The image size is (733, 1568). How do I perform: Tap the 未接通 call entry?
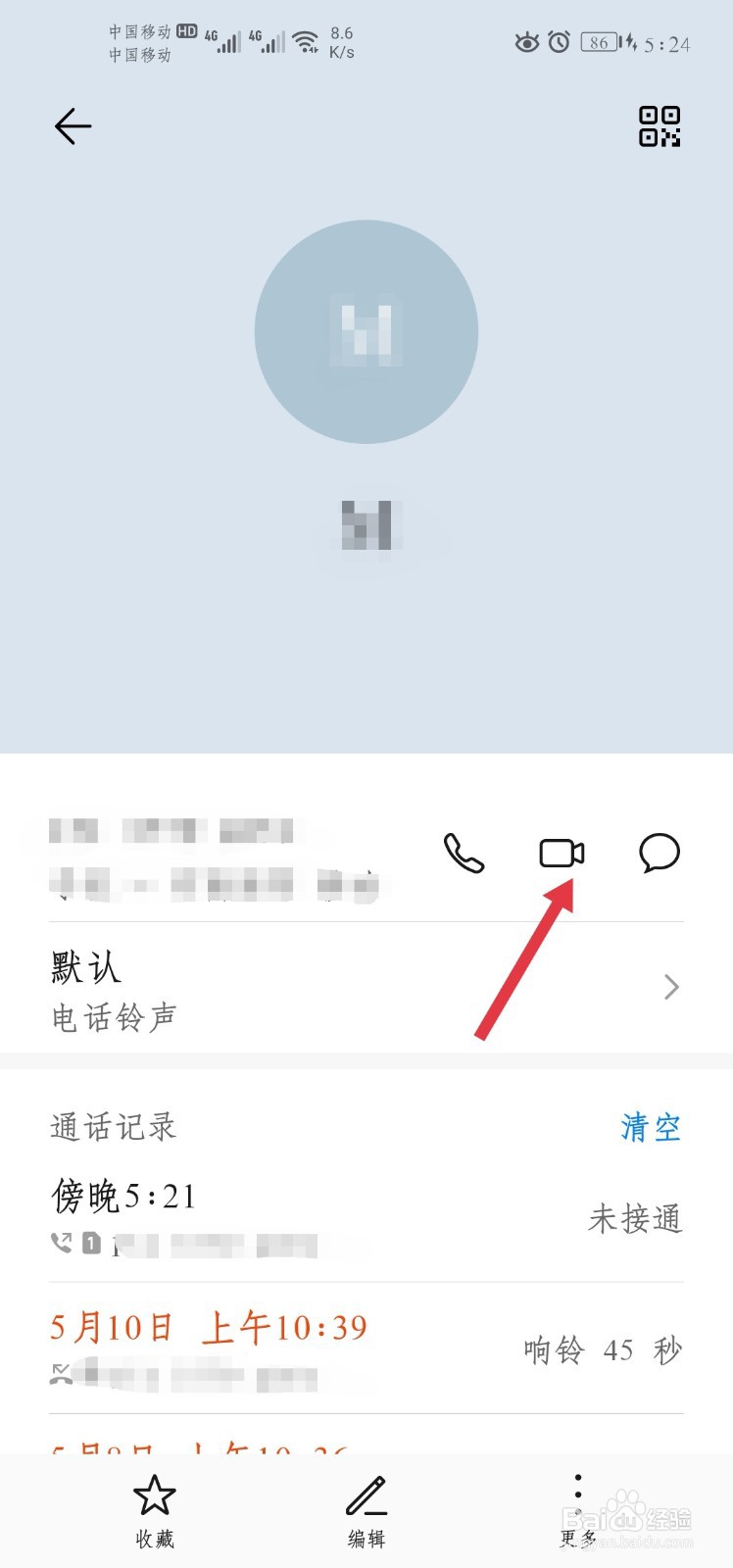(635, 1219)
